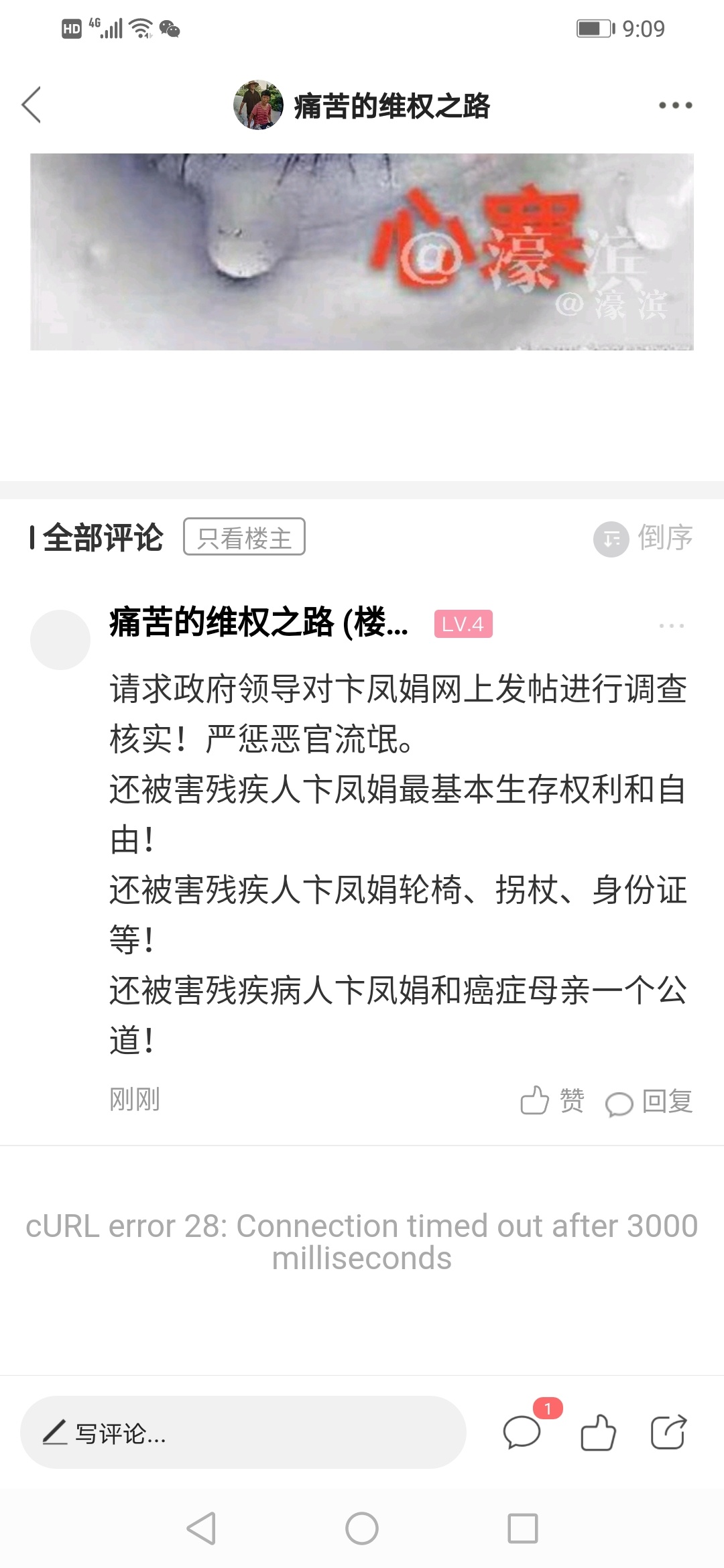
Task: Like the post with bottom thumbs-up
Action: point(598,1432)
